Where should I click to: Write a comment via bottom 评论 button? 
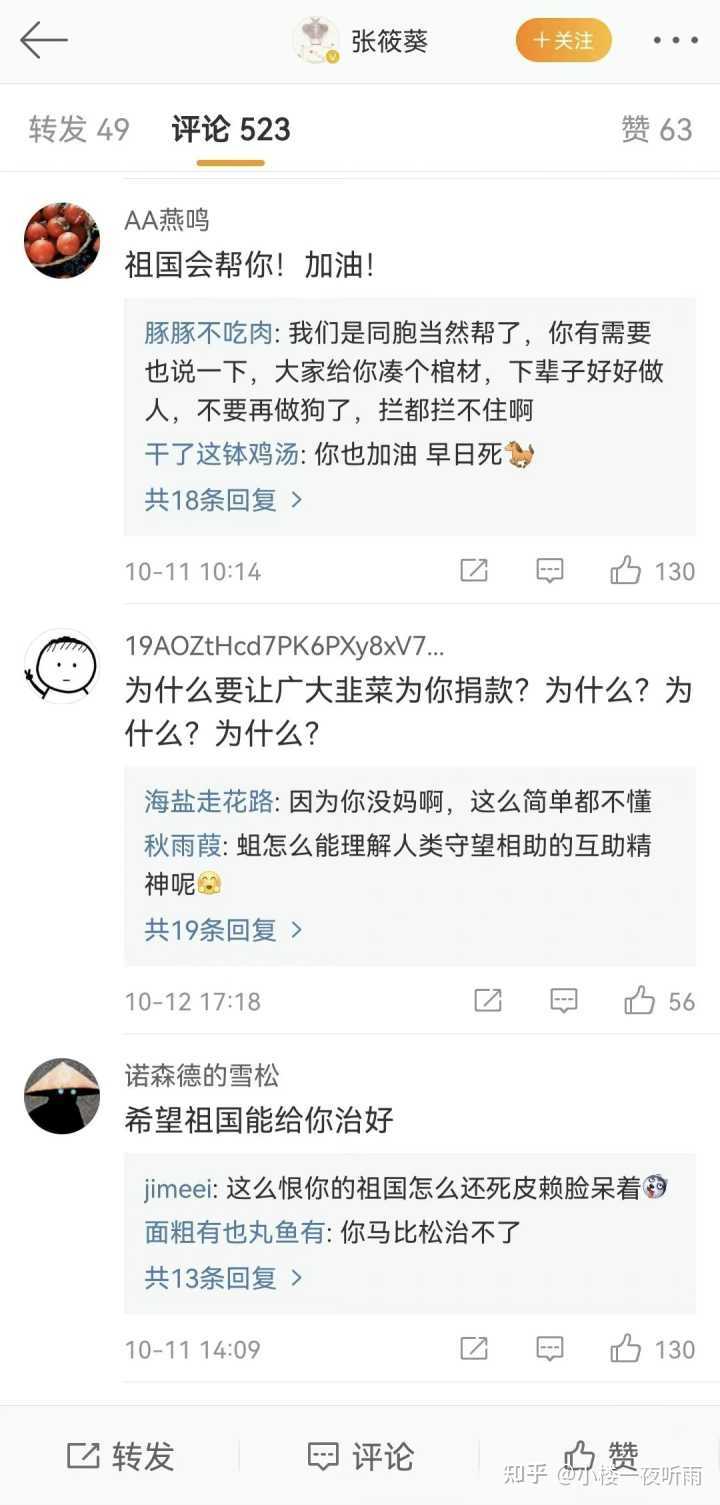point(360,1456)
